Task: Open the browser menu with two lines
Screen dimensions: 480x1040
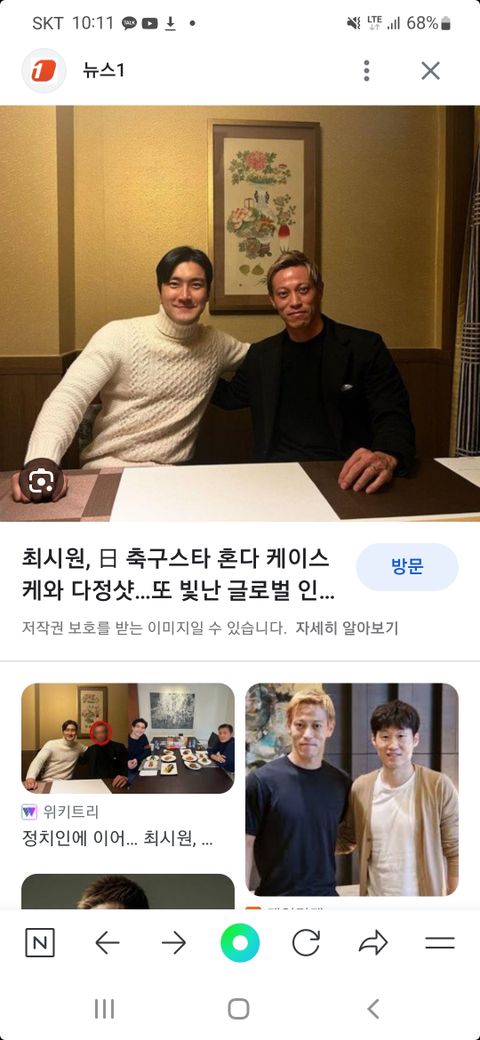Action: [x=440, y=942]
